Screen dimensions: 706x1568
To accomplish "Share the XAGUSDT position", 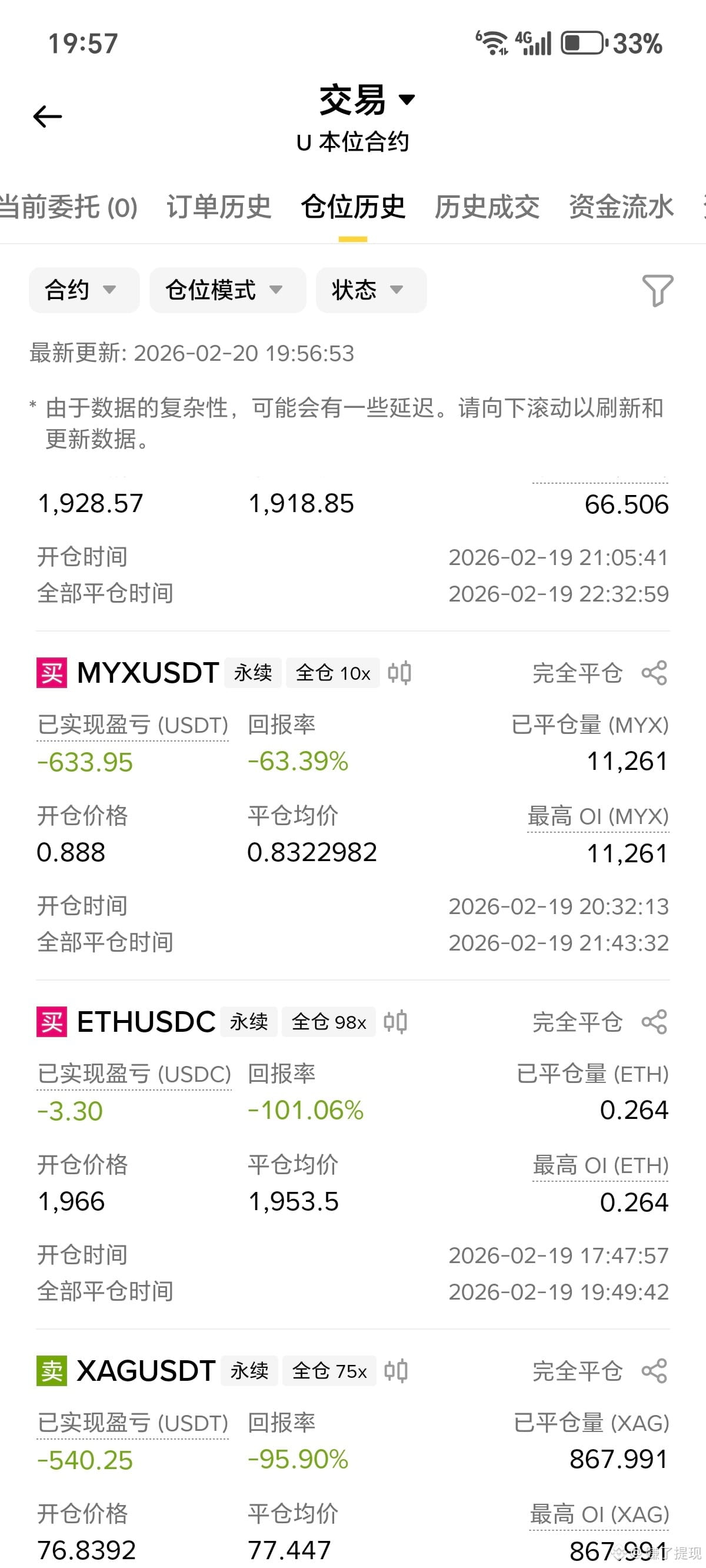I will point(654,1371).
